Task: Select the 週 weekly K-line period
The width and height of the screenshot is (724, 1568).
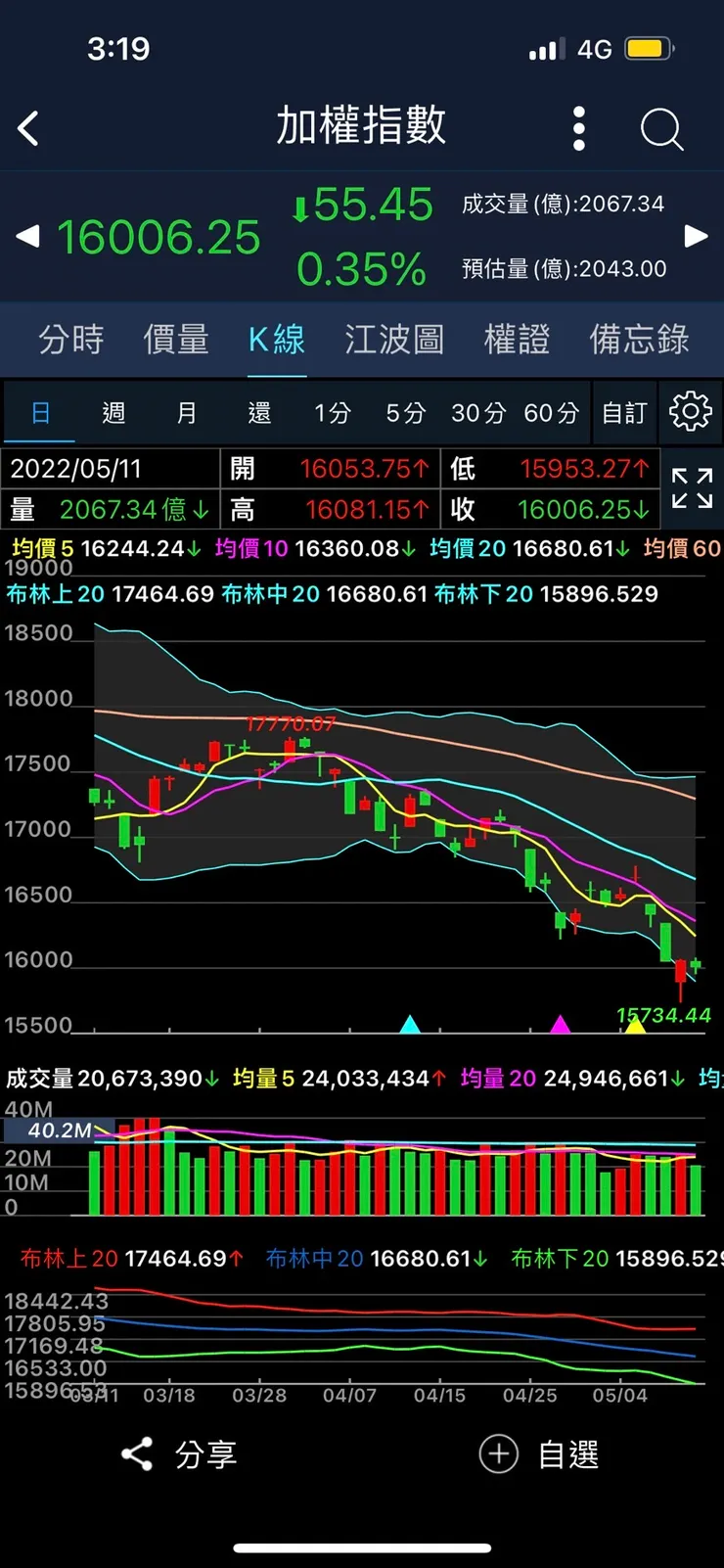Action: 113,413
